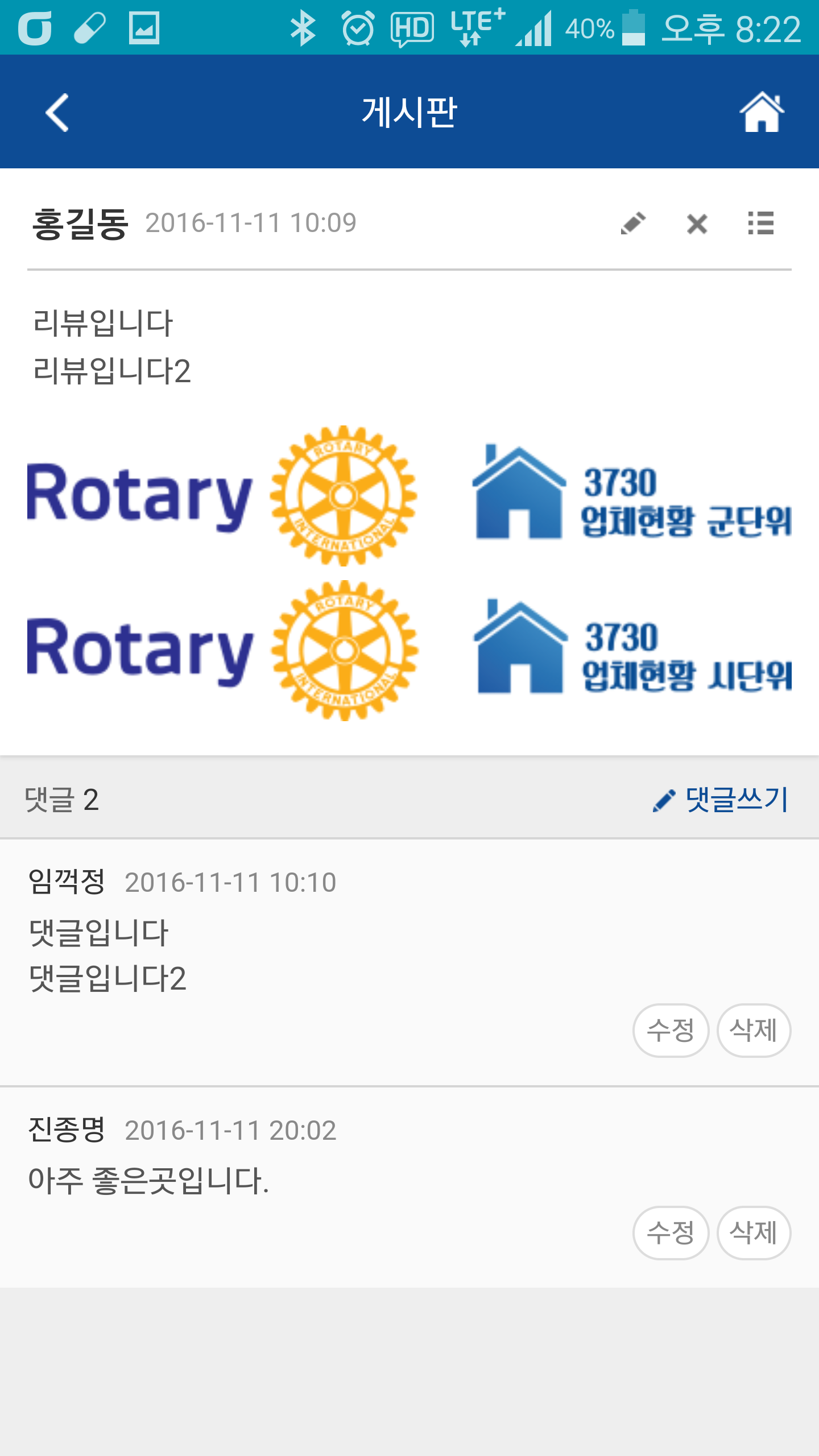Tap 삭제 on 임꺽정's comment
819x1456 pixels.
754,1030
